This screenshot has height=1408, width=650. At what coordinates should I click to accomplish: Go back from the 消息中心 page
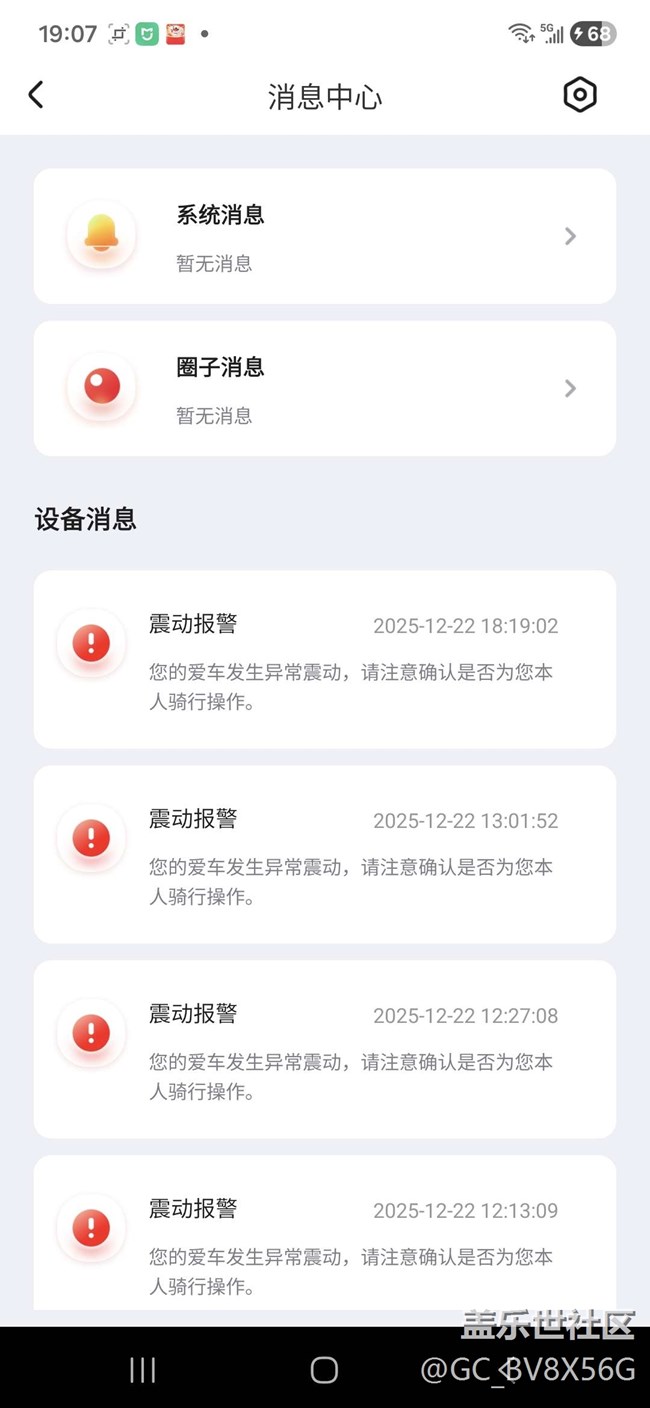coord(36,95)
